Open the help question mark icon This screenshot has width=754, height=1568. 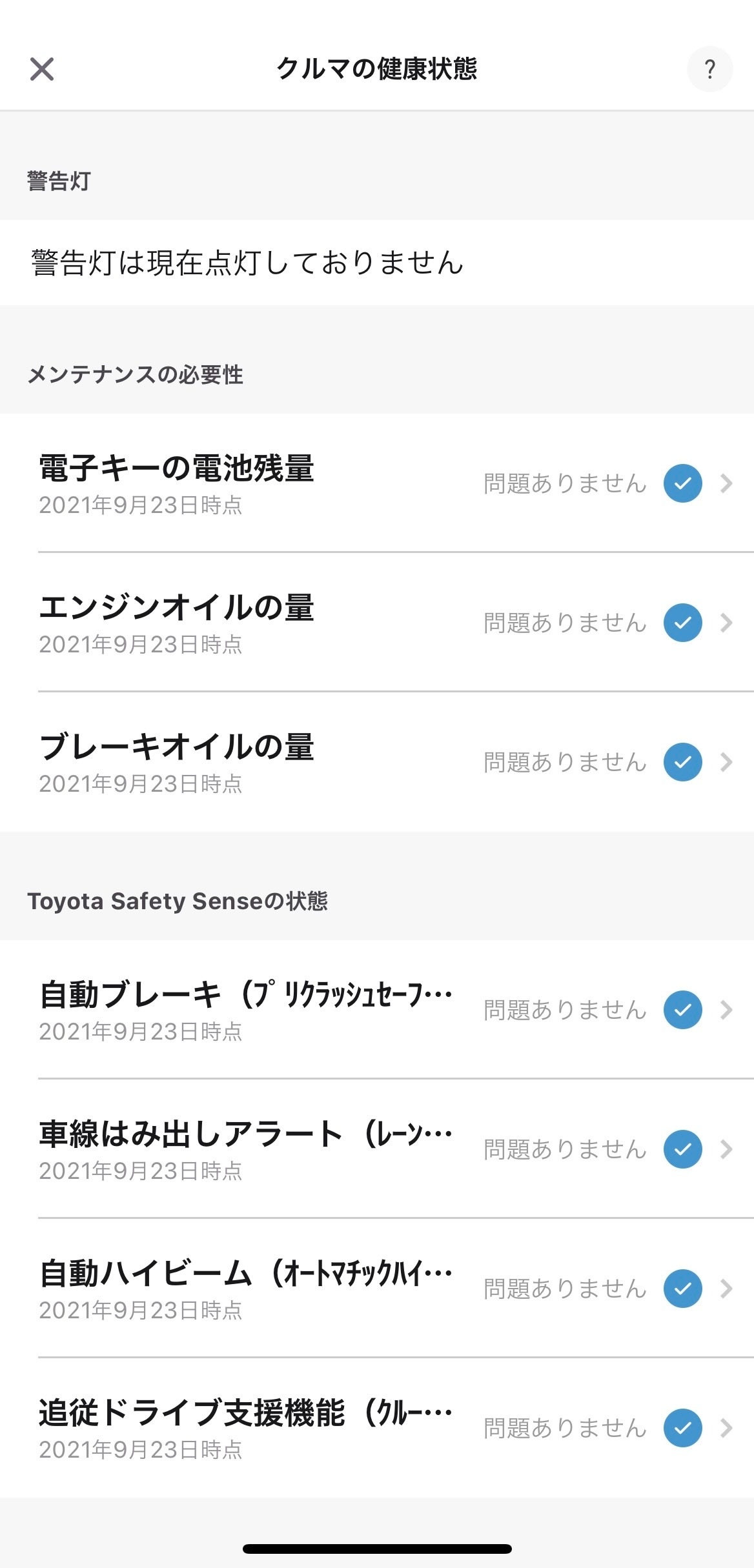[709, 69]
